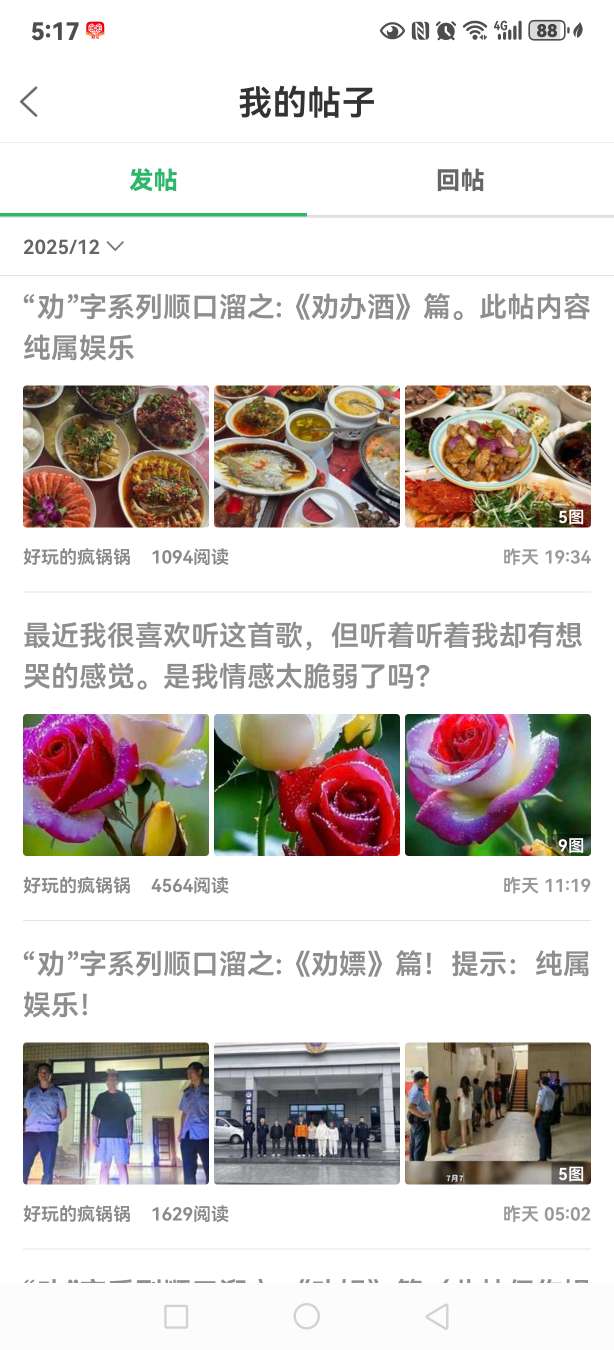
Task: Open the 5图 food photo in 《劝办酒》 post
Action: 497,456
